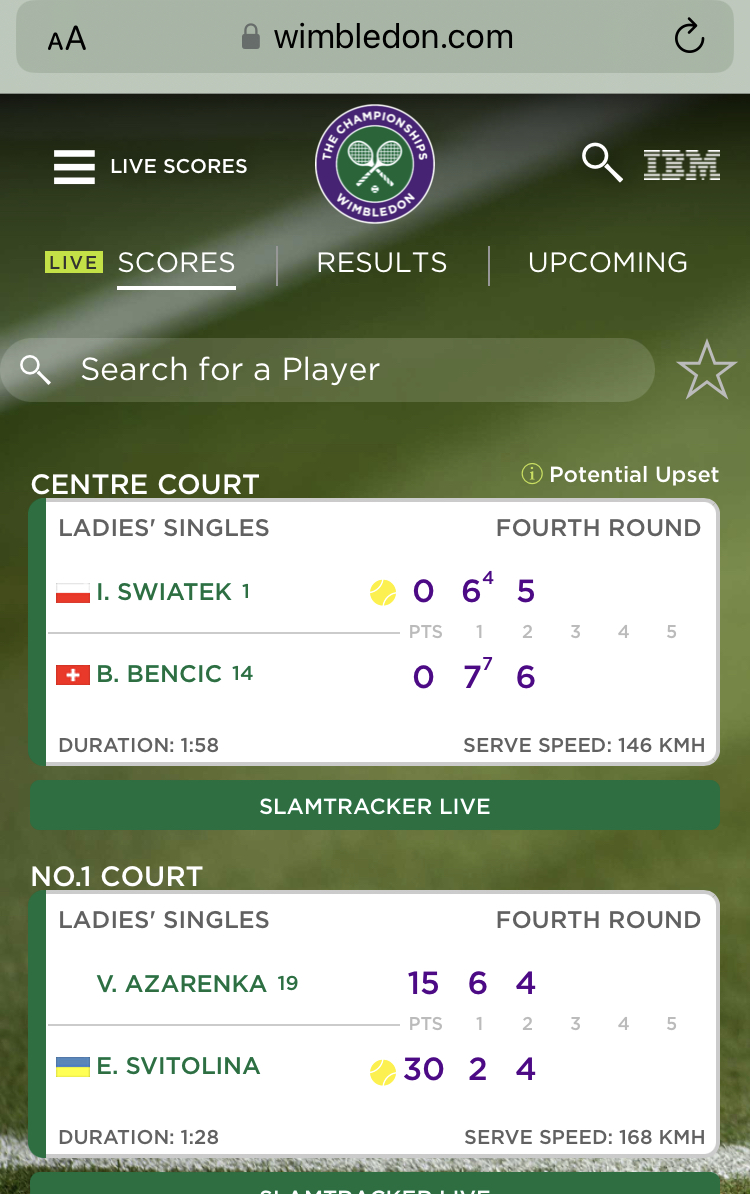Open the site search magnifier icon
Viewport: 750px width, 1194px height.
pos(602,163)
